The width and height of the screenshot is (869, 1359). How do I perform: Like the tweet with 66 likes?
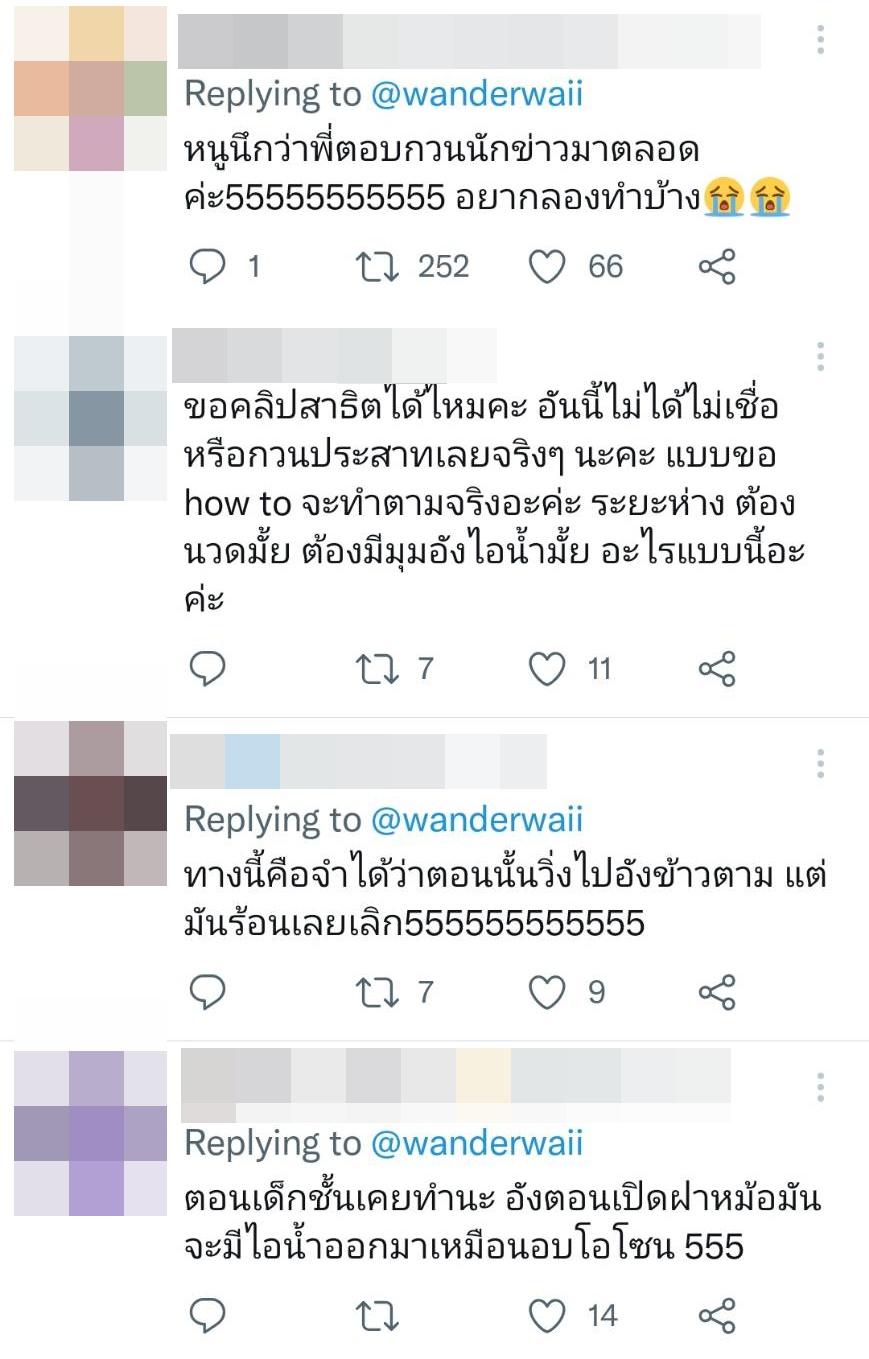(x=547, y=266)
